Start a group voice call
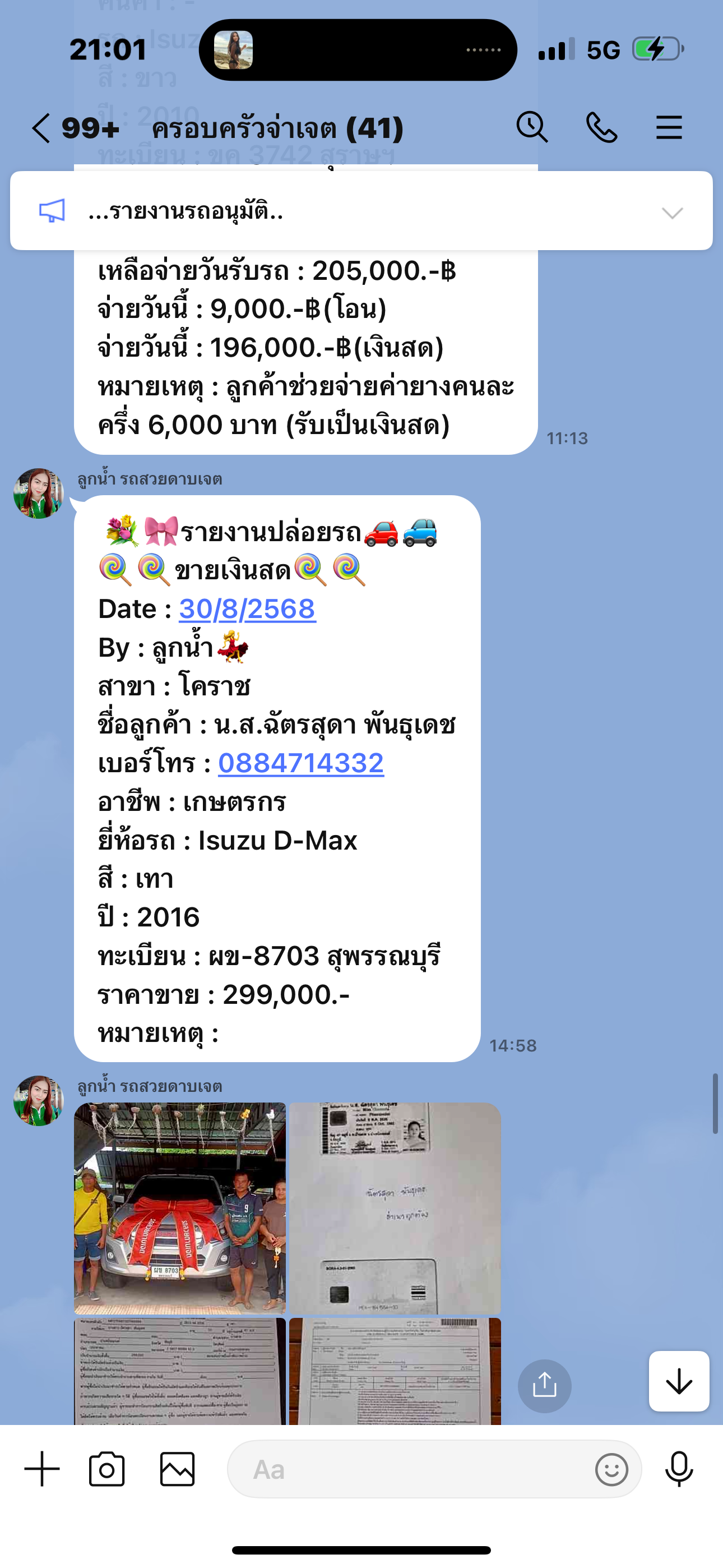The height and width of the screenshot is (1568, 723). coord(601,128)
